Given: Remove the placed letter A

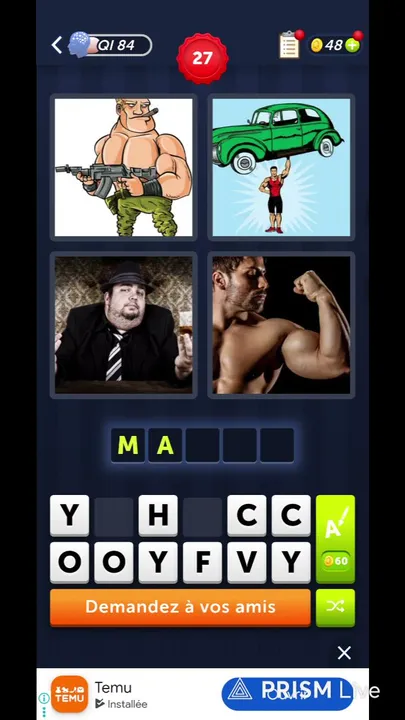Looking at the screenshot, I should 165,445.
